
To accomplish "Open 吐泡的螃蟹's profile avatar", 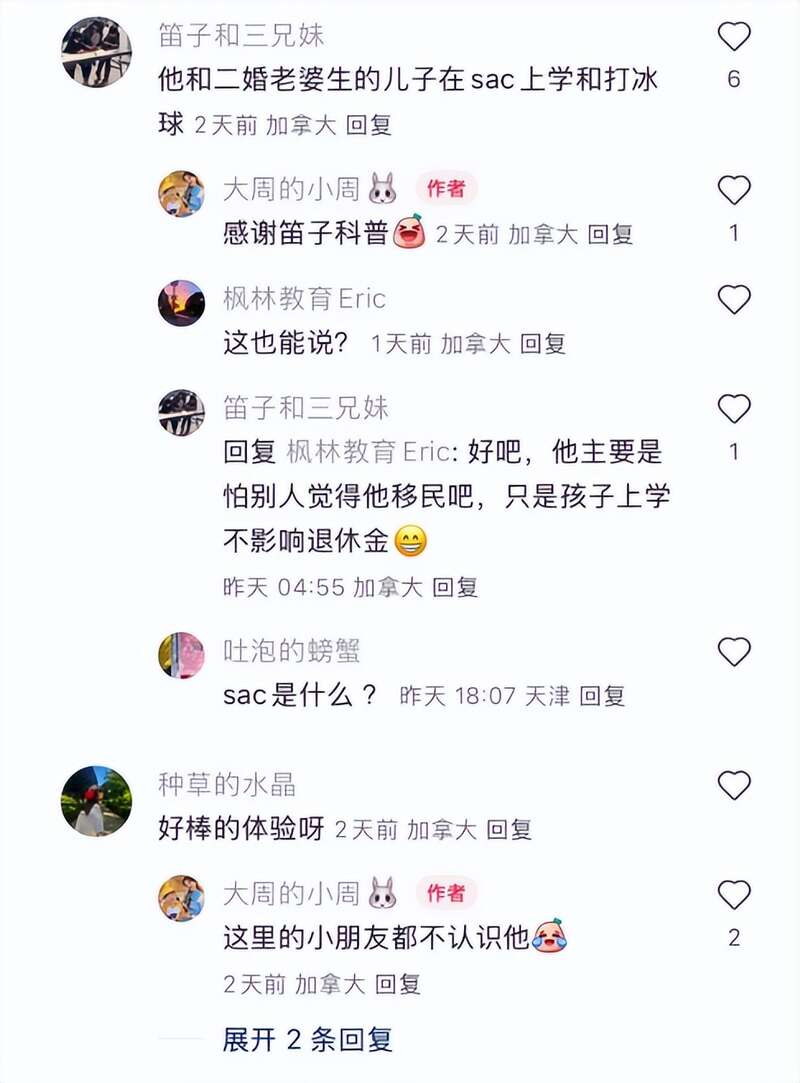I will (181, 655).
